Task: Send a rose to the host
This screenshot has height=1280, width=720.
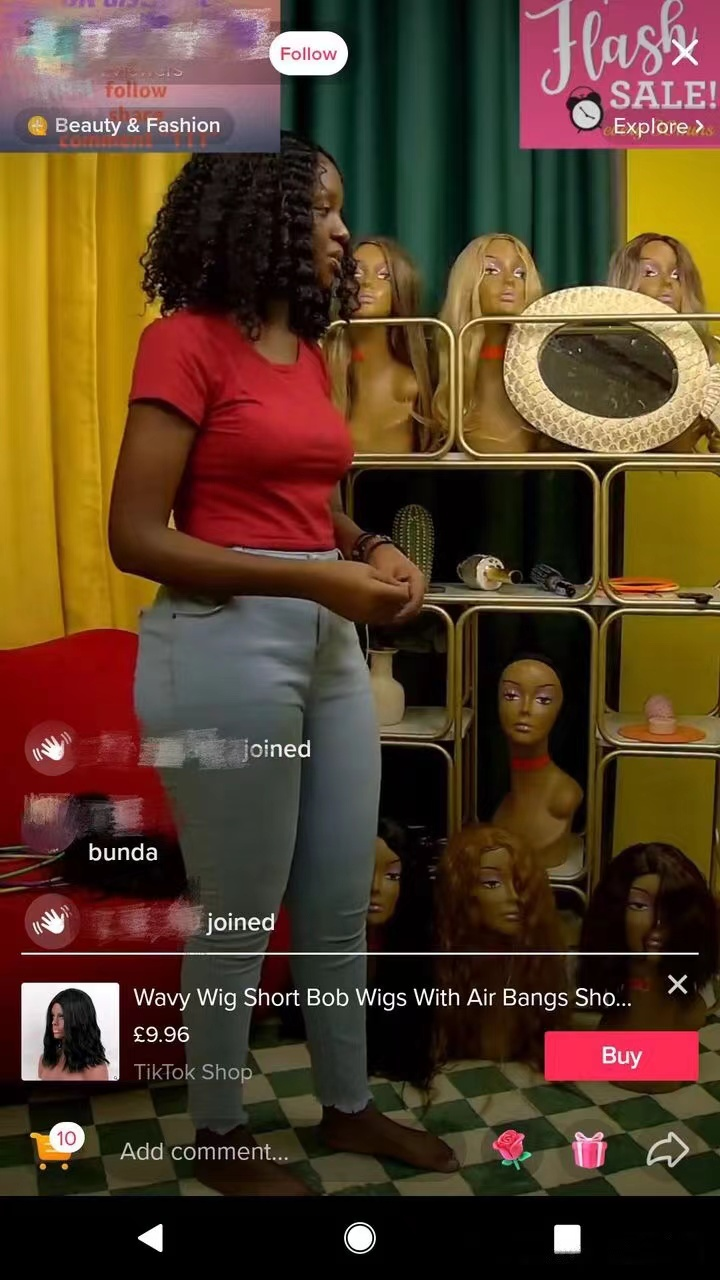Action: point(511,1150)
